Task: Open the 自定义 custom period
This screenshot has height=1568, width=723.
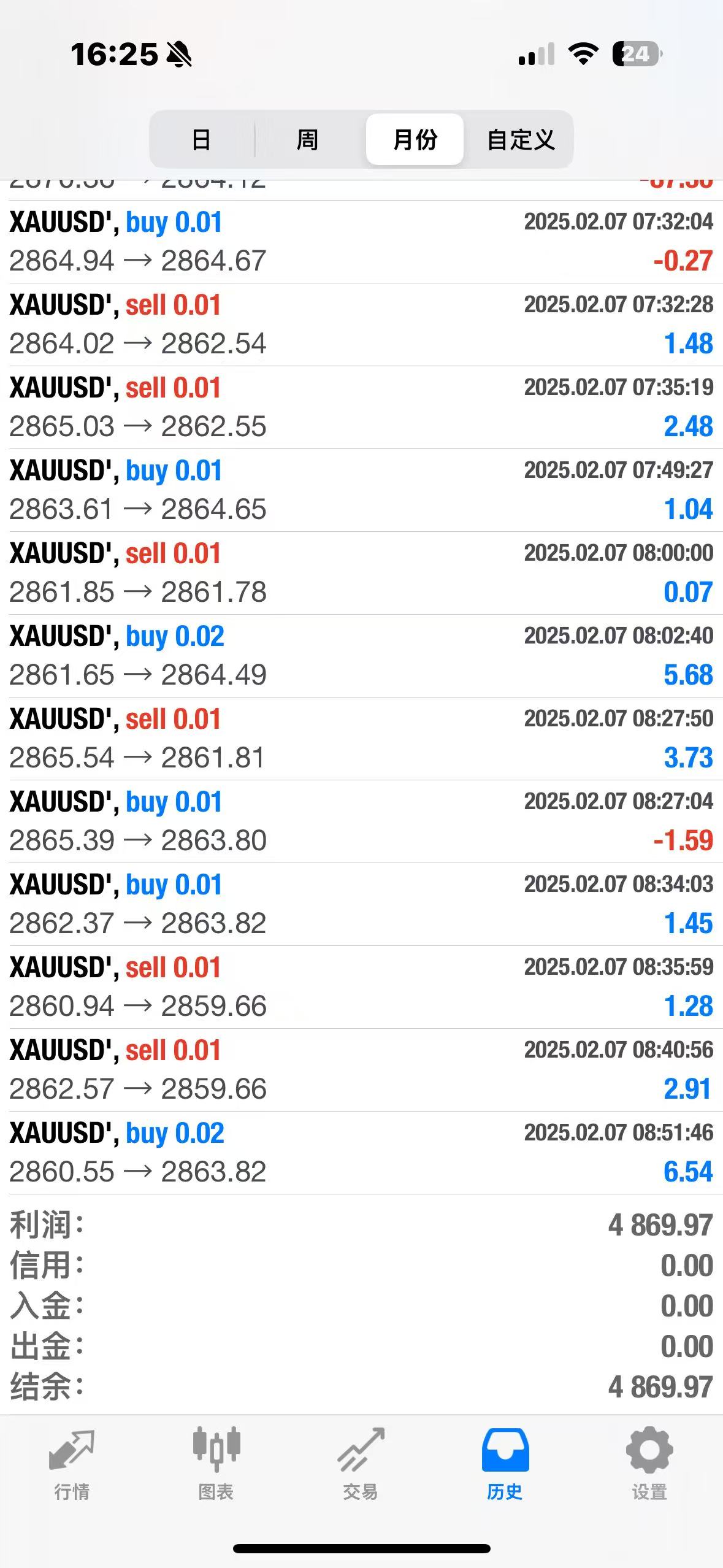Action: [521, 139]
